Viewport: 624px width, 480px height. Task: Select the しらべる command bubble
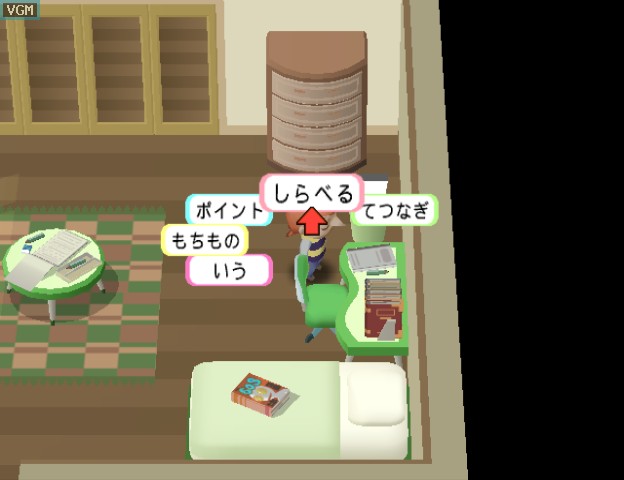313,192
